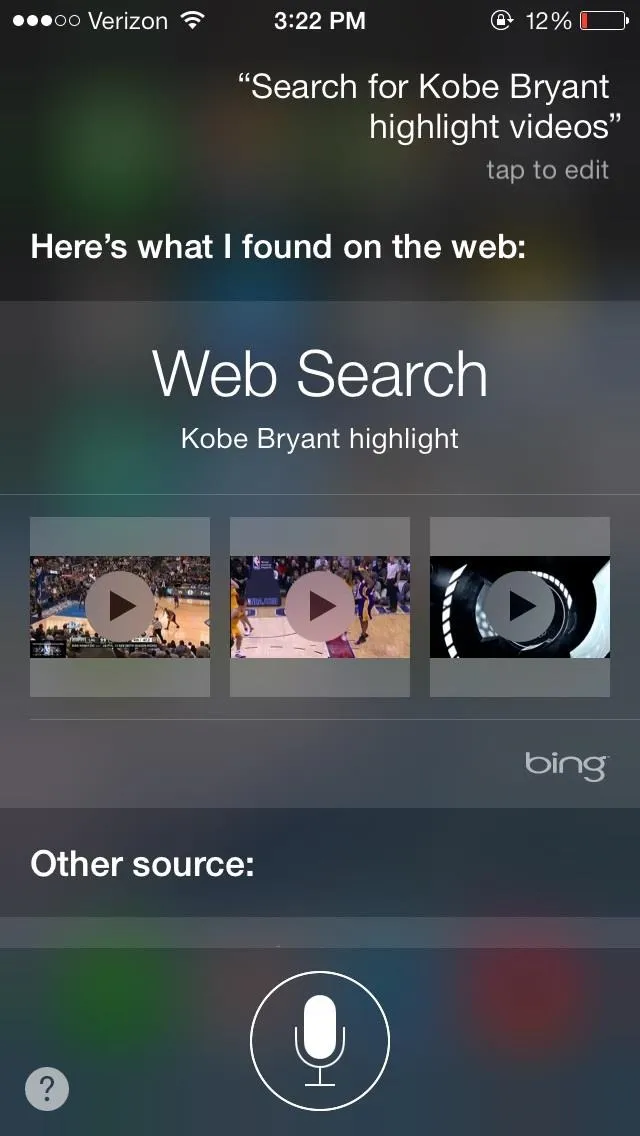
Task: Tap the Siri microphone button
Action: click(320, 1040)
